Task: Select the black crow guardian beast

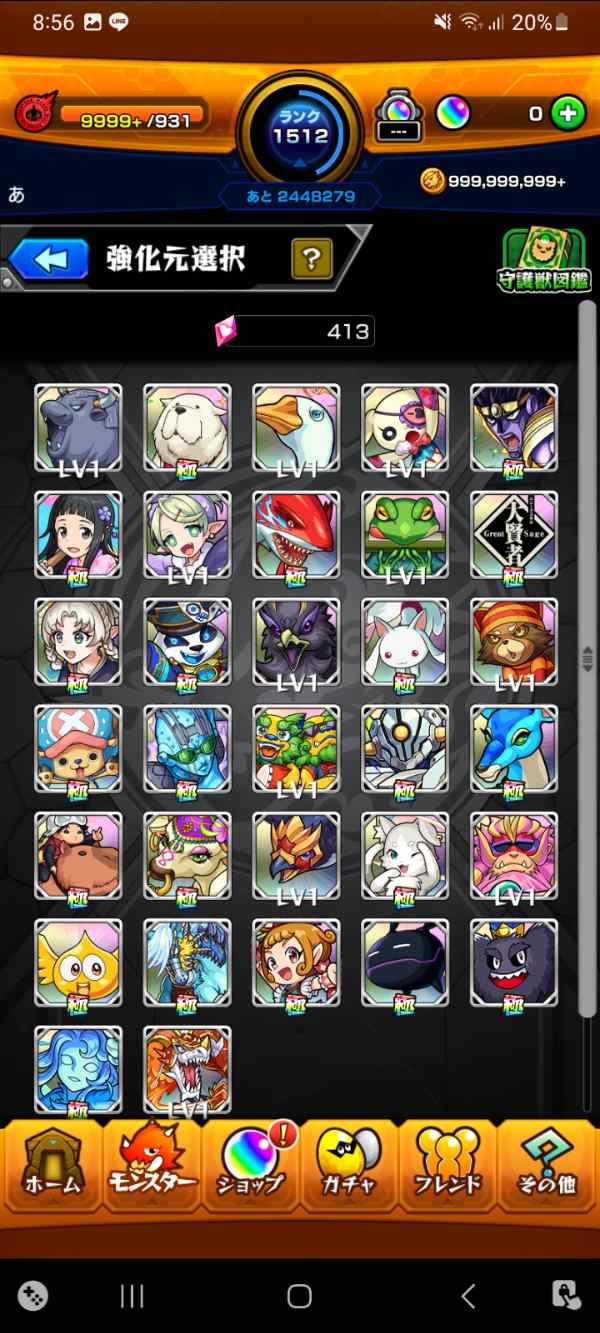Action: click(295, 641)
